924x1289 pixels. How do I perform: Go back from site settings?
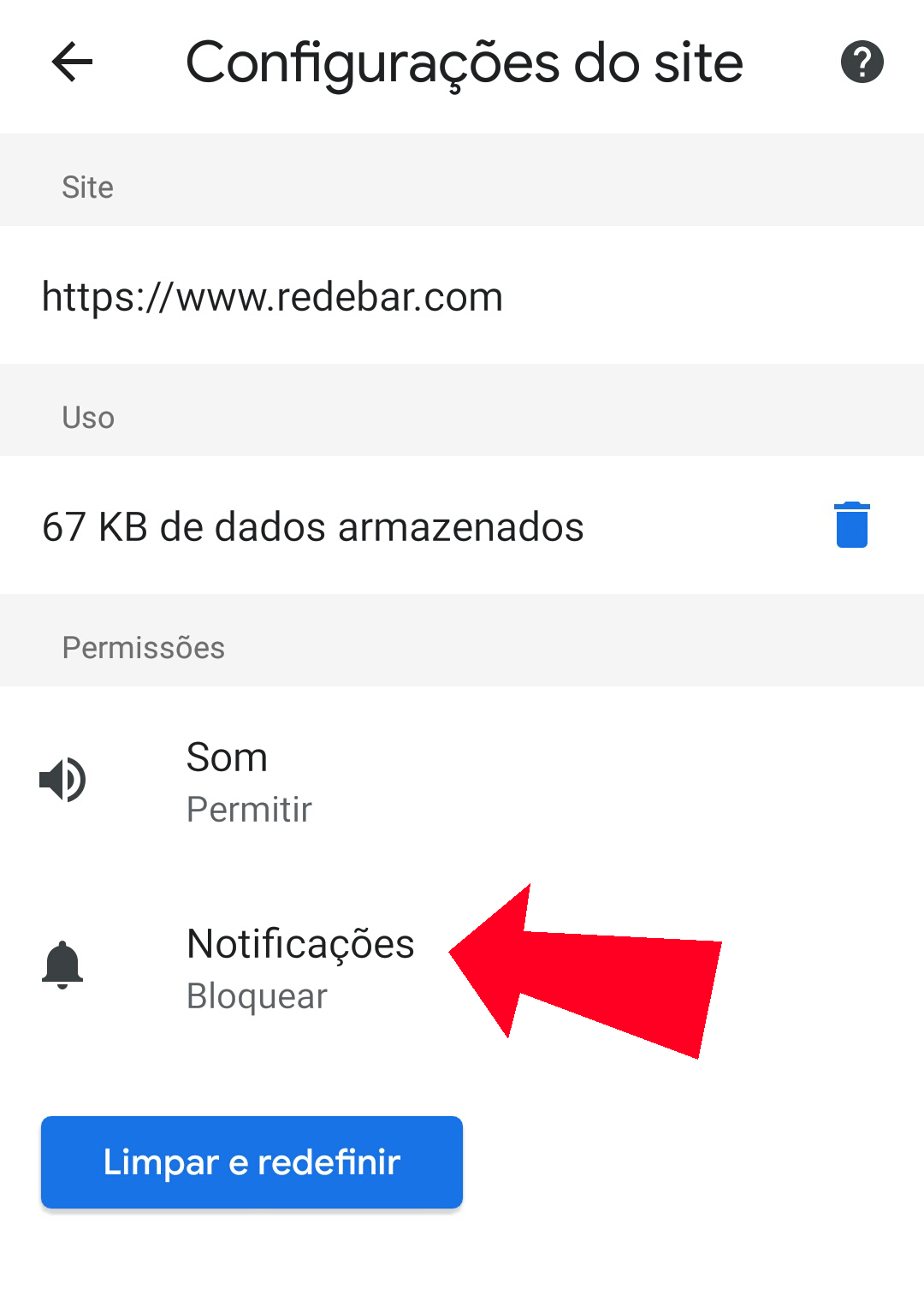pyautogui.click(x=72, y=62)
